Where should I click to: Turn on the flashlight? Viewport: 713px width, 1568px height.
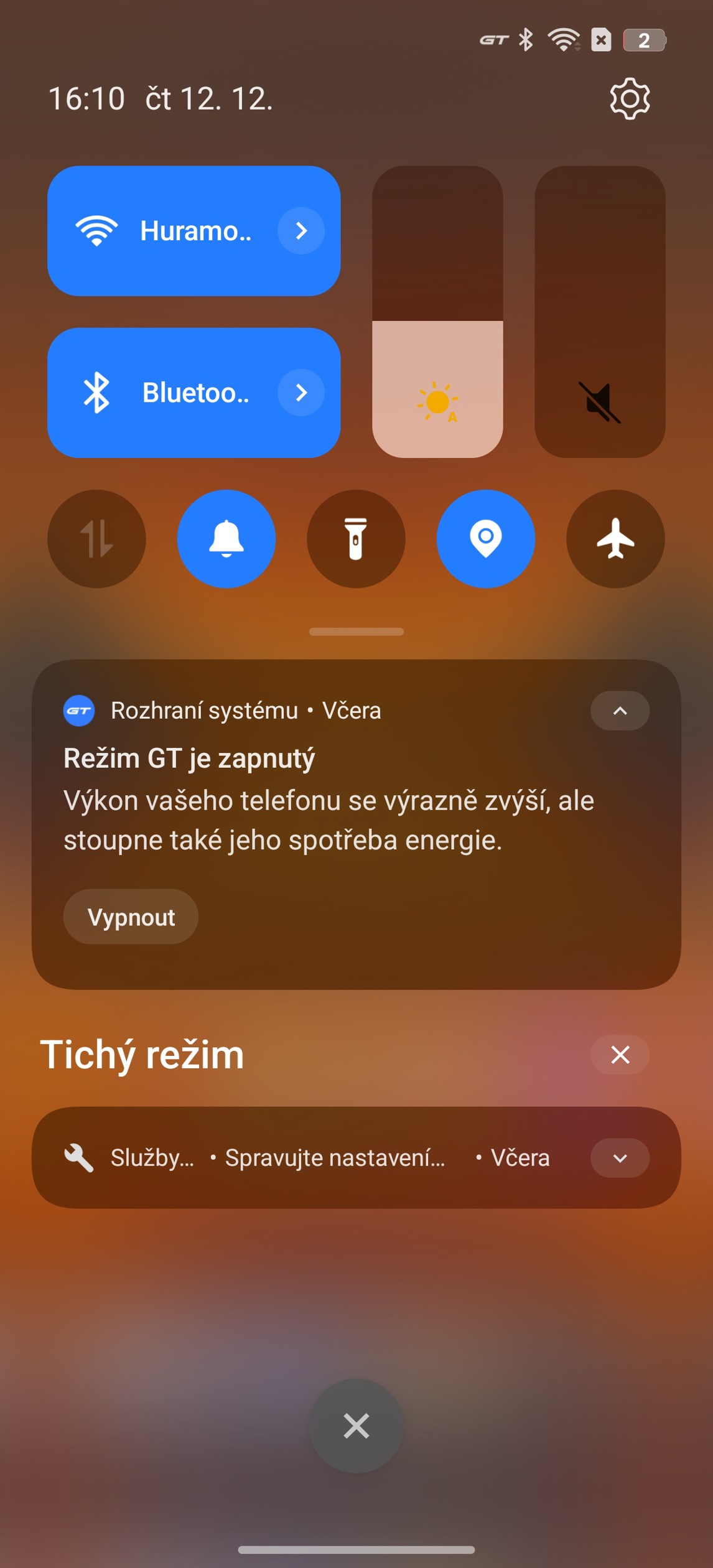click(x=356, y=538)
